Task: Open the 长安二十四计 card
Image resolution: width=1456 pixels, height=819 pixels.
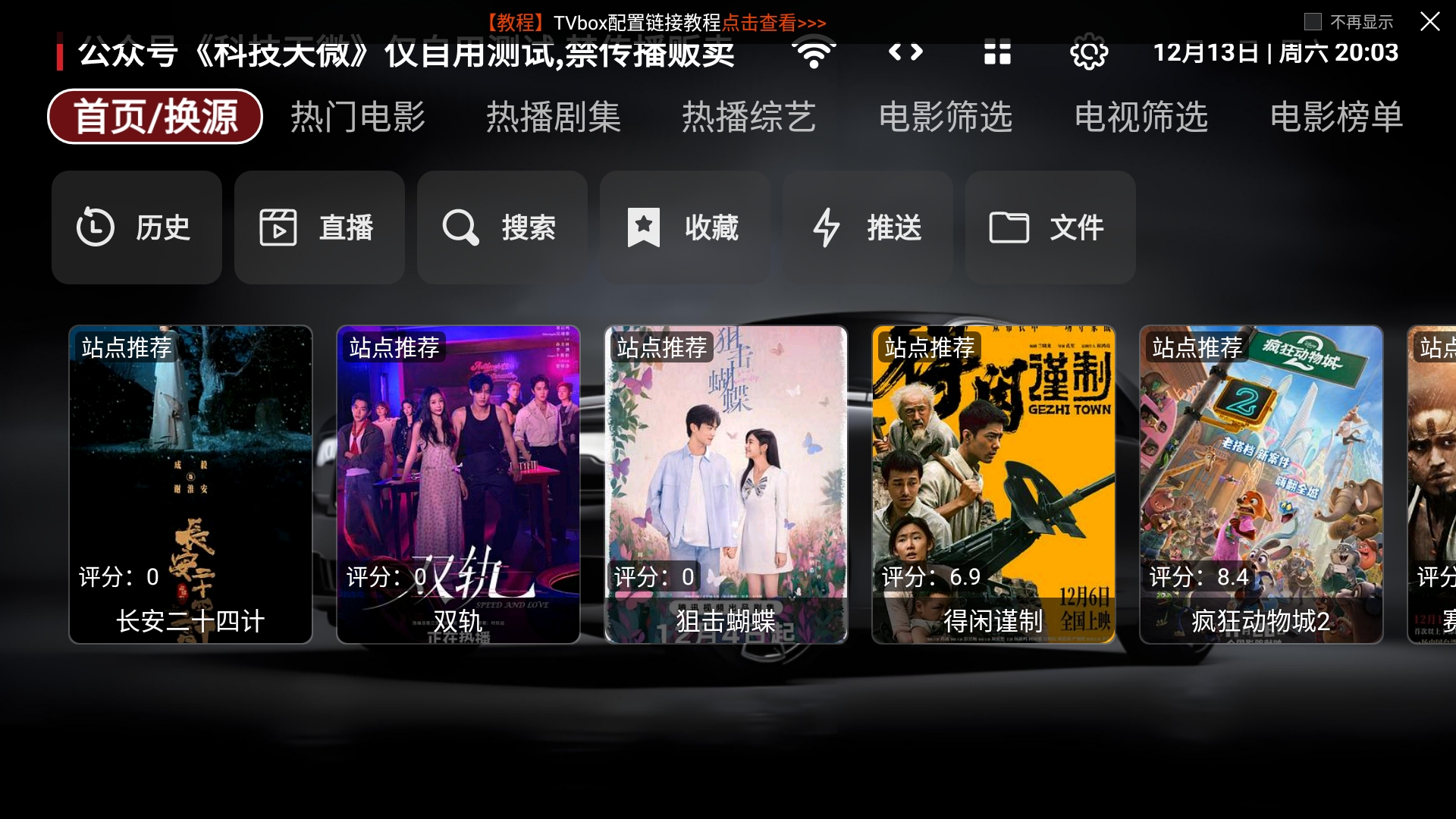Action: (190, 485)
